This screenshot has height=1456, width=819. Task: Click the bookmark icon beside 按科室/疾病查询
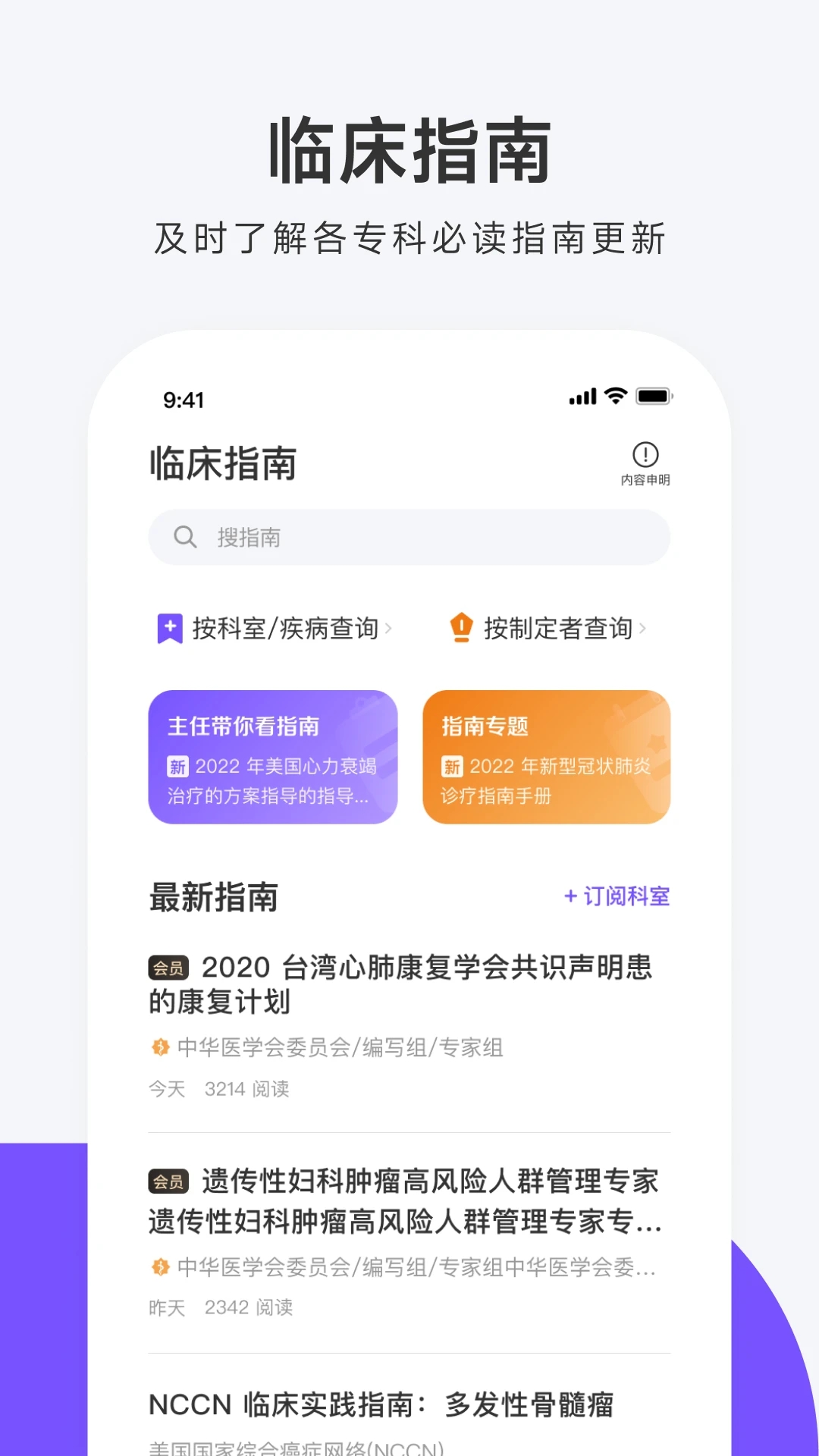point(170,628)
